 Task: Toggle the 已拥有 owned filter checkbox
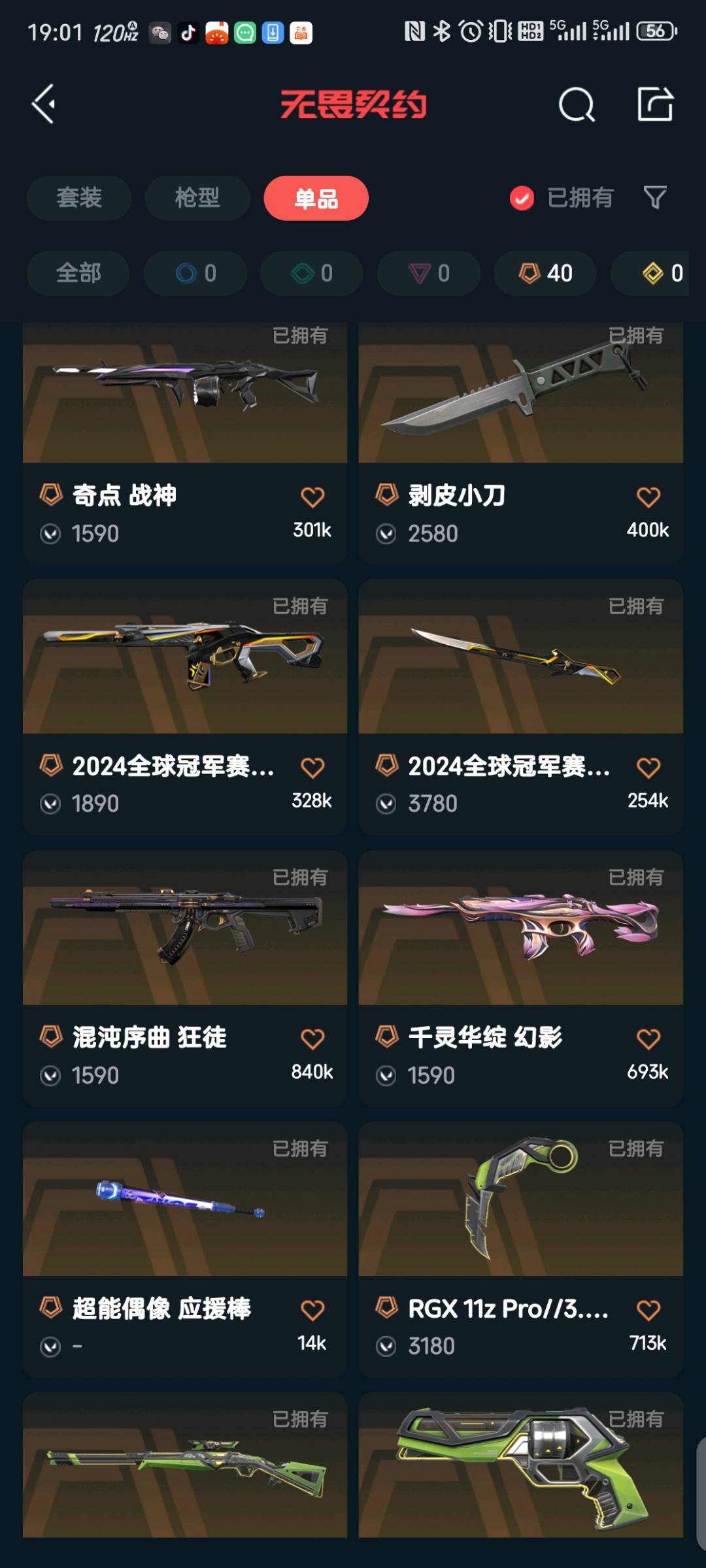coord(522,198)
